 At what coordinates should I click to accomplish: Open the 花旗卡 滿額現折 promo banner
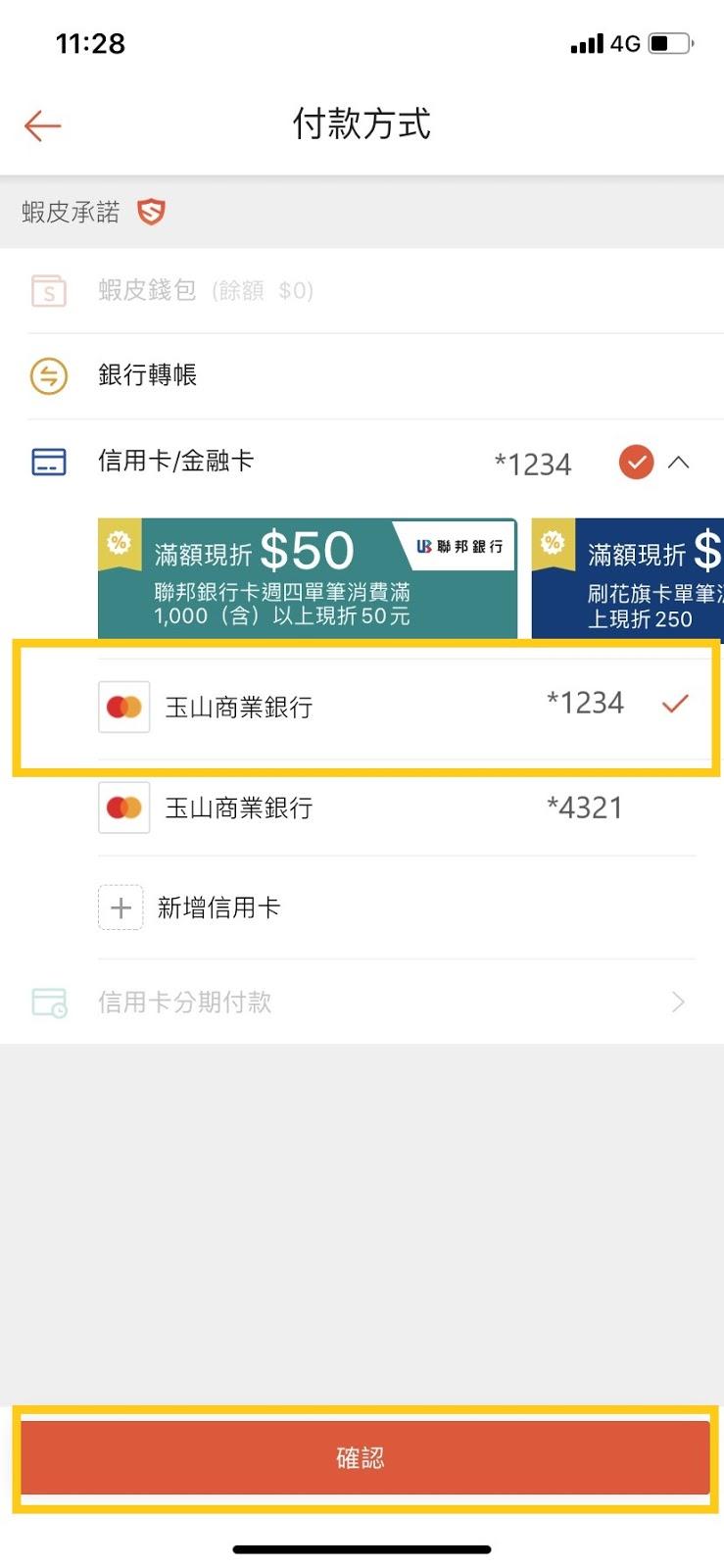pyautogui.click(x=628, y=578)
